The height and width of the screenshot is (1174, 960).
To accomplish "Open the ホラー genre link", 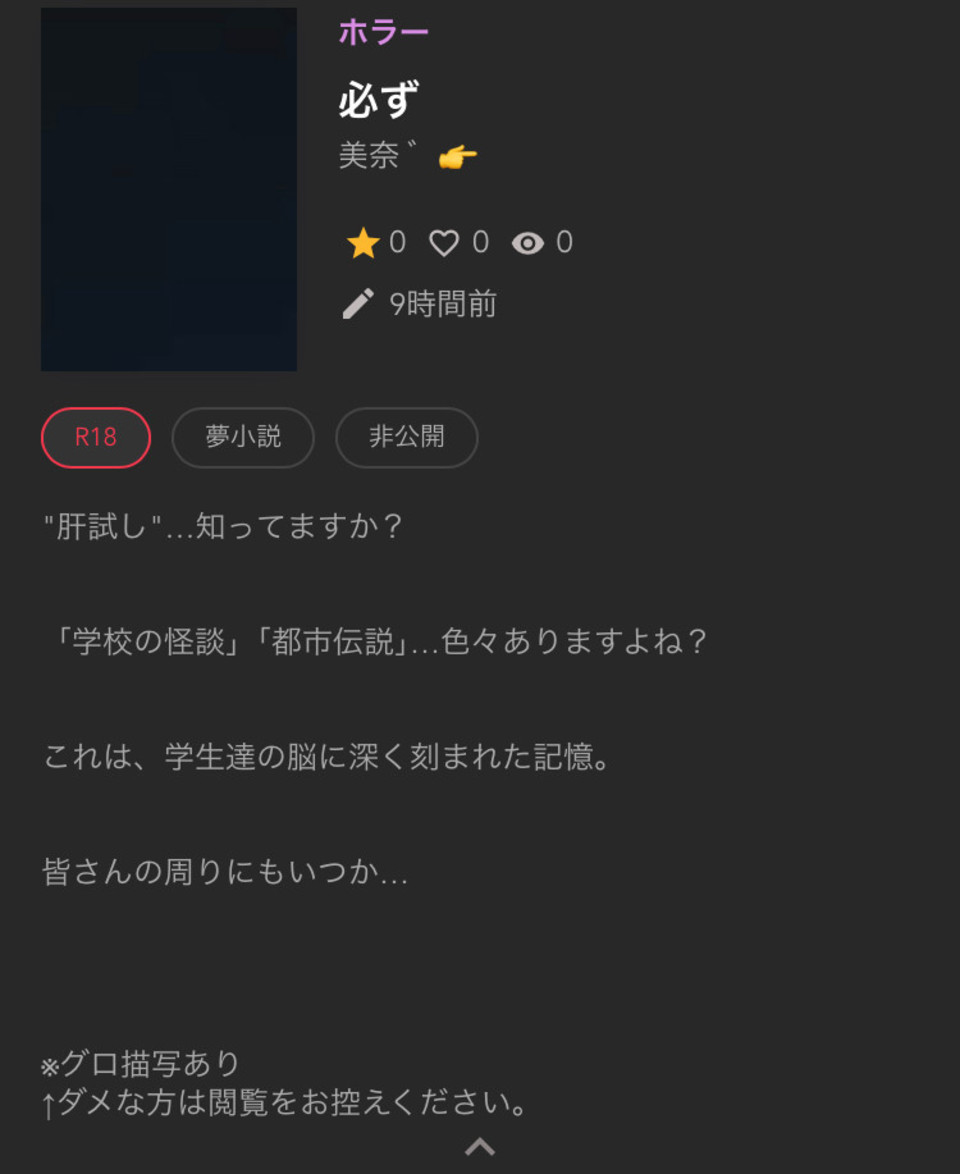I will pos(383,33).
